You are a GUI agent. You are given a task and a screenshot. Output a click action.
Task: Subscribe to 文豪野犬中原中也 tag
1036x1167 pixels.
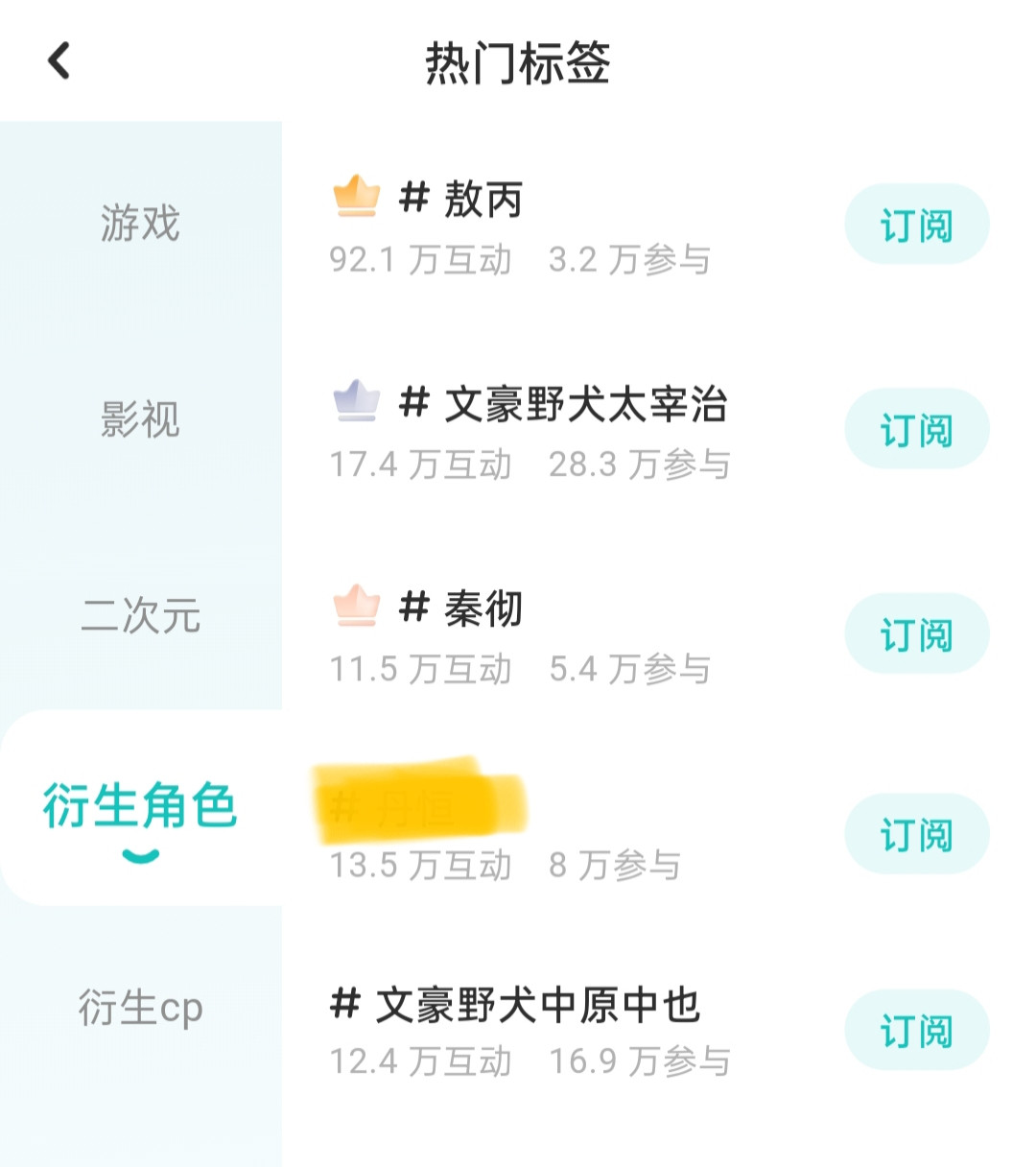(916, 1030)
